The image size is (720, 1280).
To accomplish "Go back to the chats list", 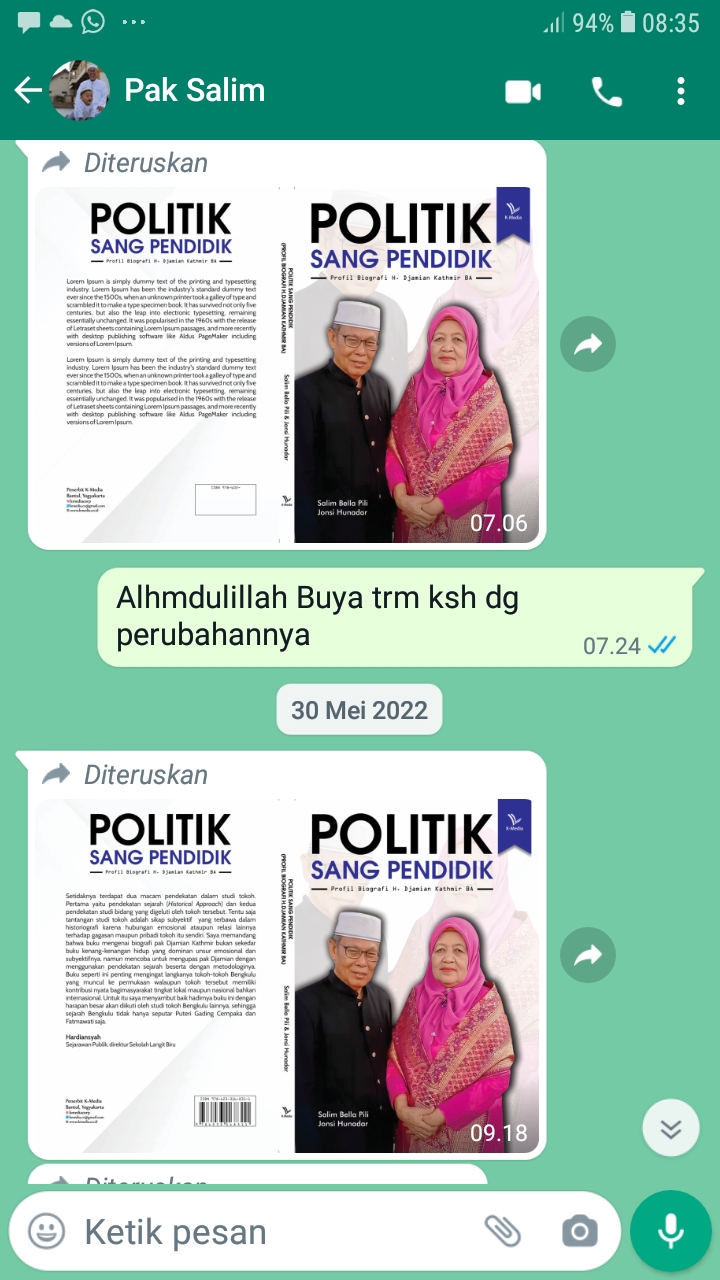I will [27, 91].
